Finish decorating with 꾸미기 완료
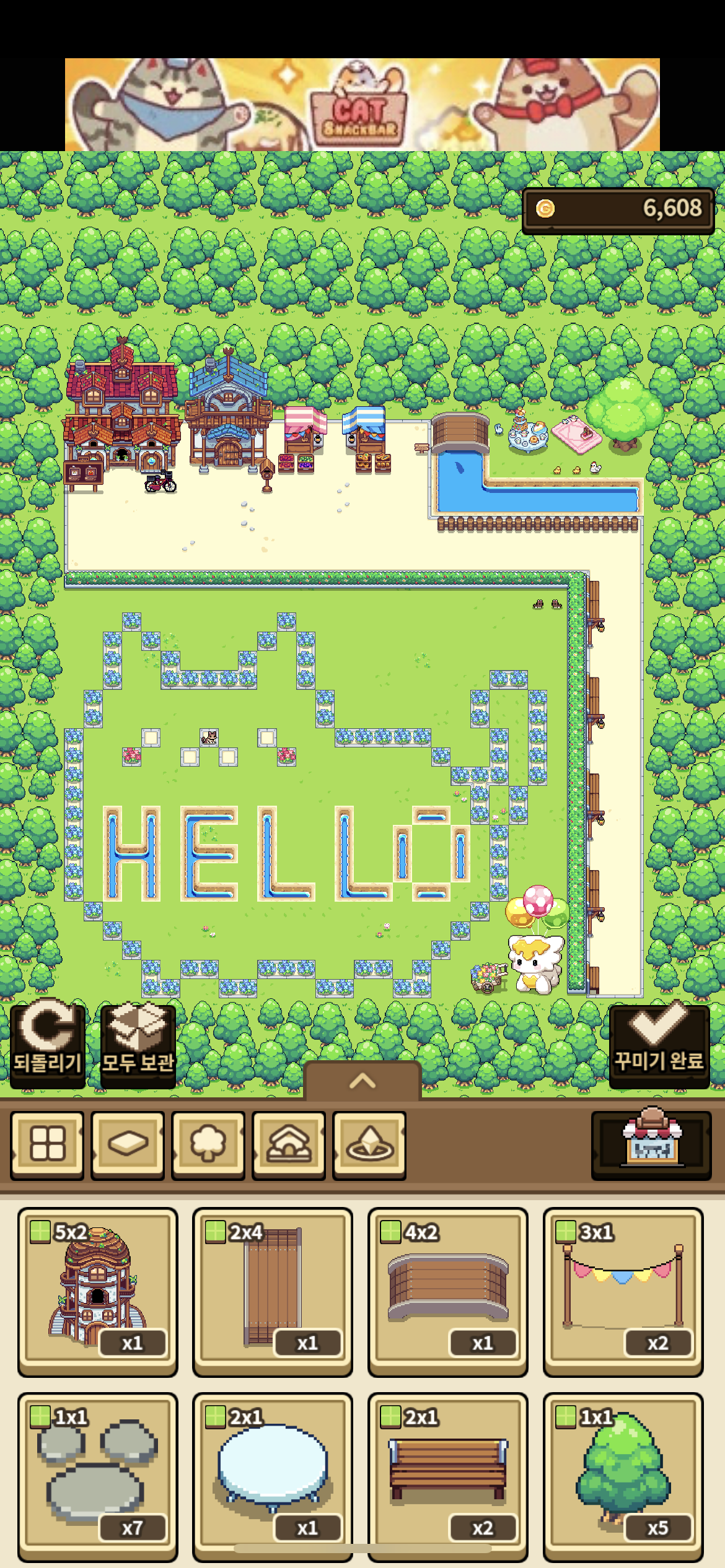Image resolution: width=725 pixels, height=1568 pixels. (x=659, y=1046)
